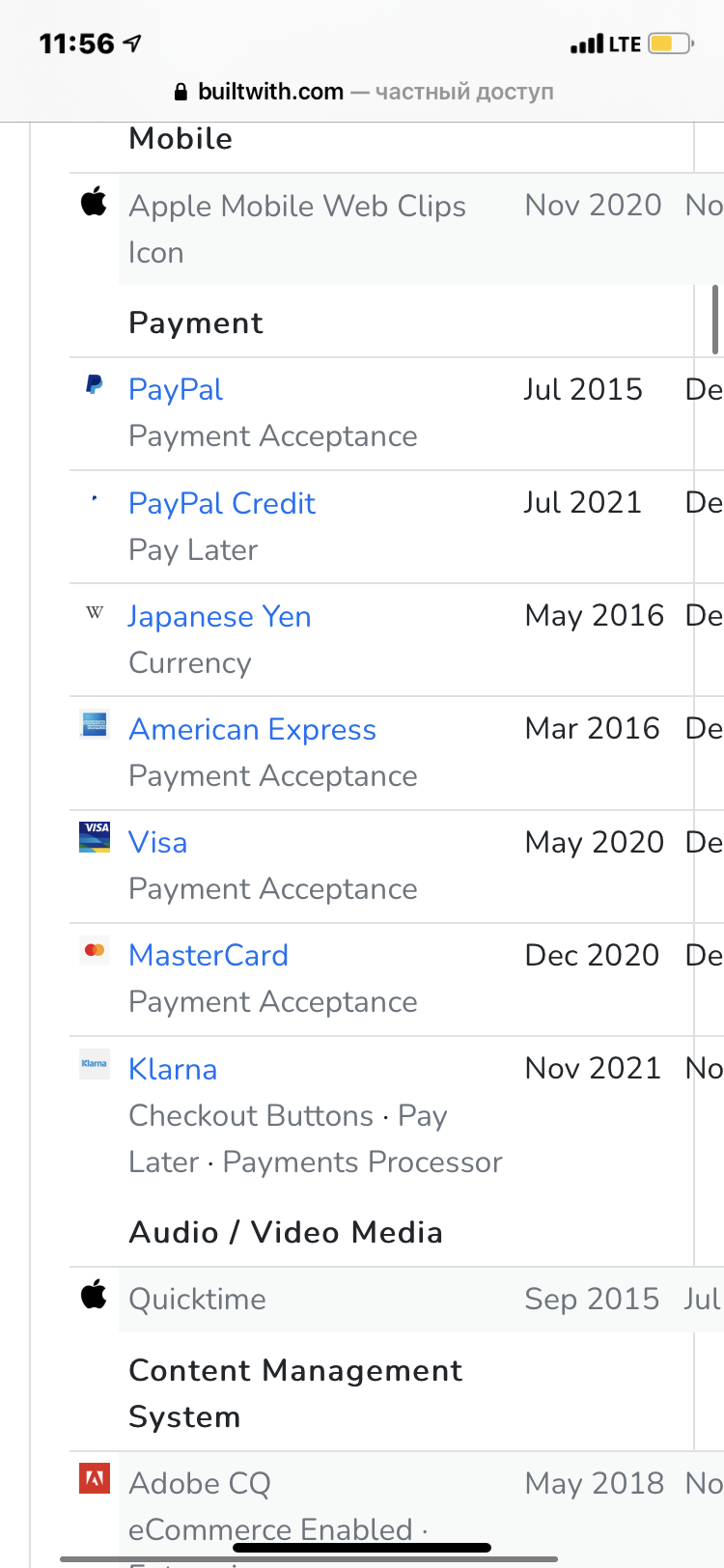The height and width of the screenshot is (1568, 724).
Task: Open the MasterCard link
Action: [x=209, y=955]
